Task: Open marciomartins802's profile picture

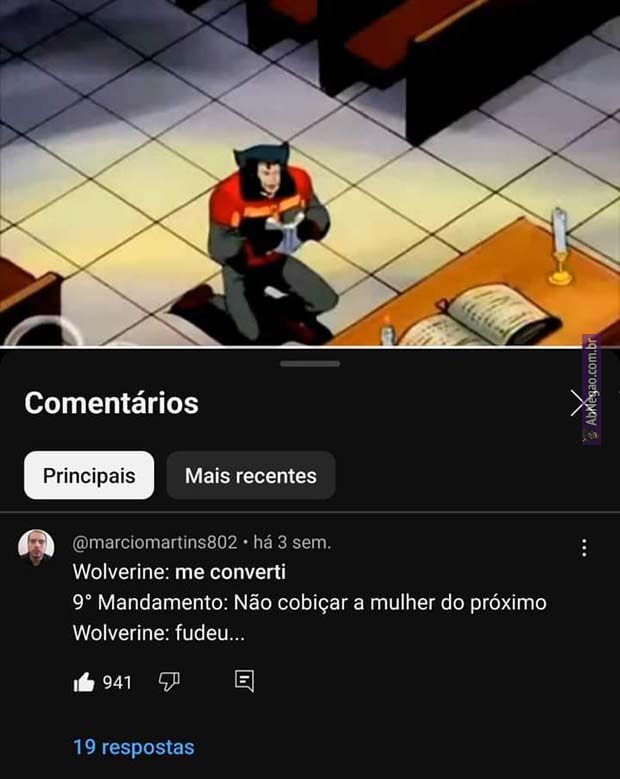Action: click(x=36, y=547)
